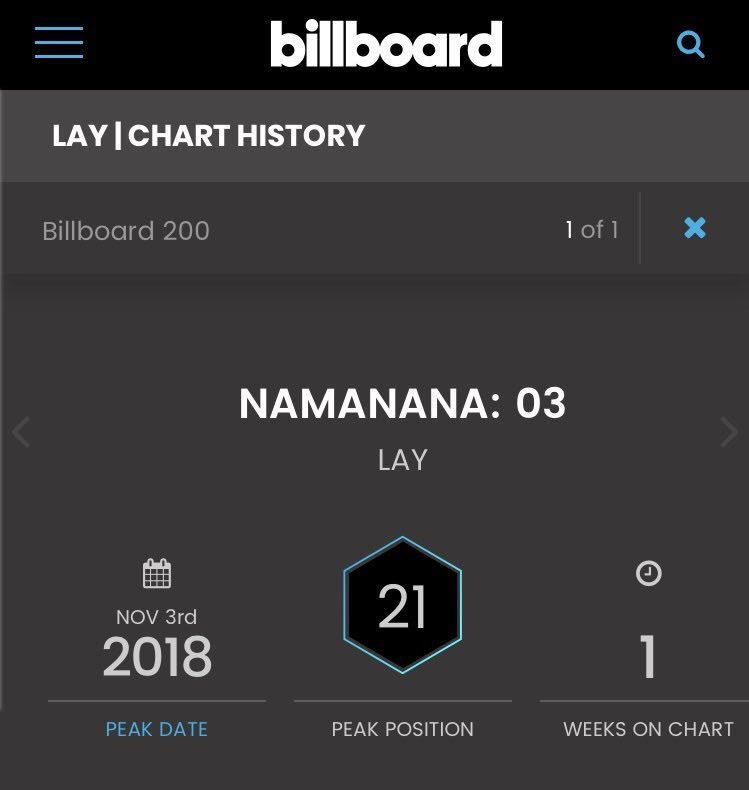Tap the Billboard logo
The width and height of the screenshot is (749, 790).
(x=386, y=43)
